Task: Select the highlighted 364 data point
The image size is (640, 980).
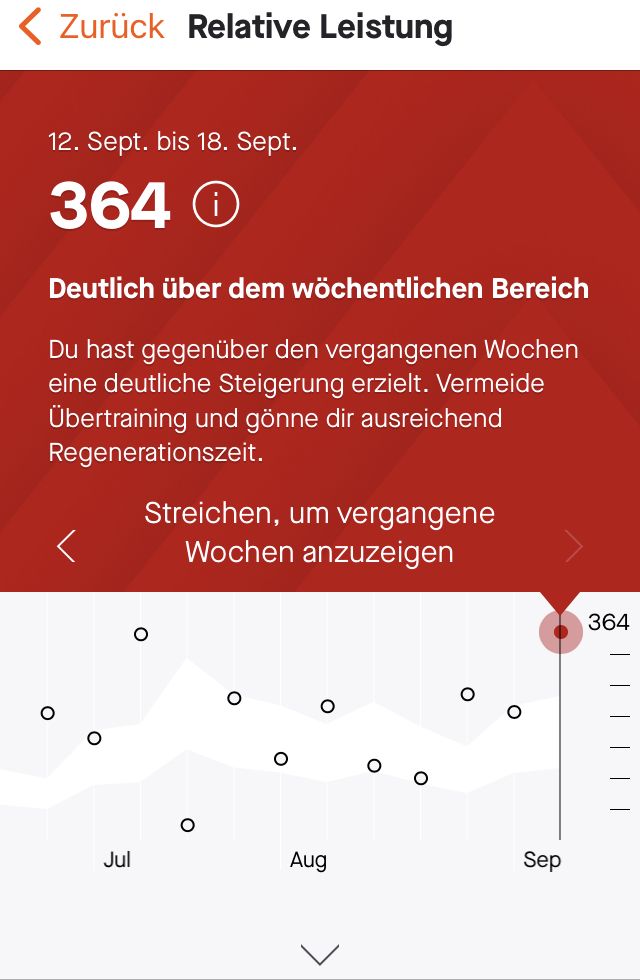Action: pyautogui.click(x=561, y=632)
